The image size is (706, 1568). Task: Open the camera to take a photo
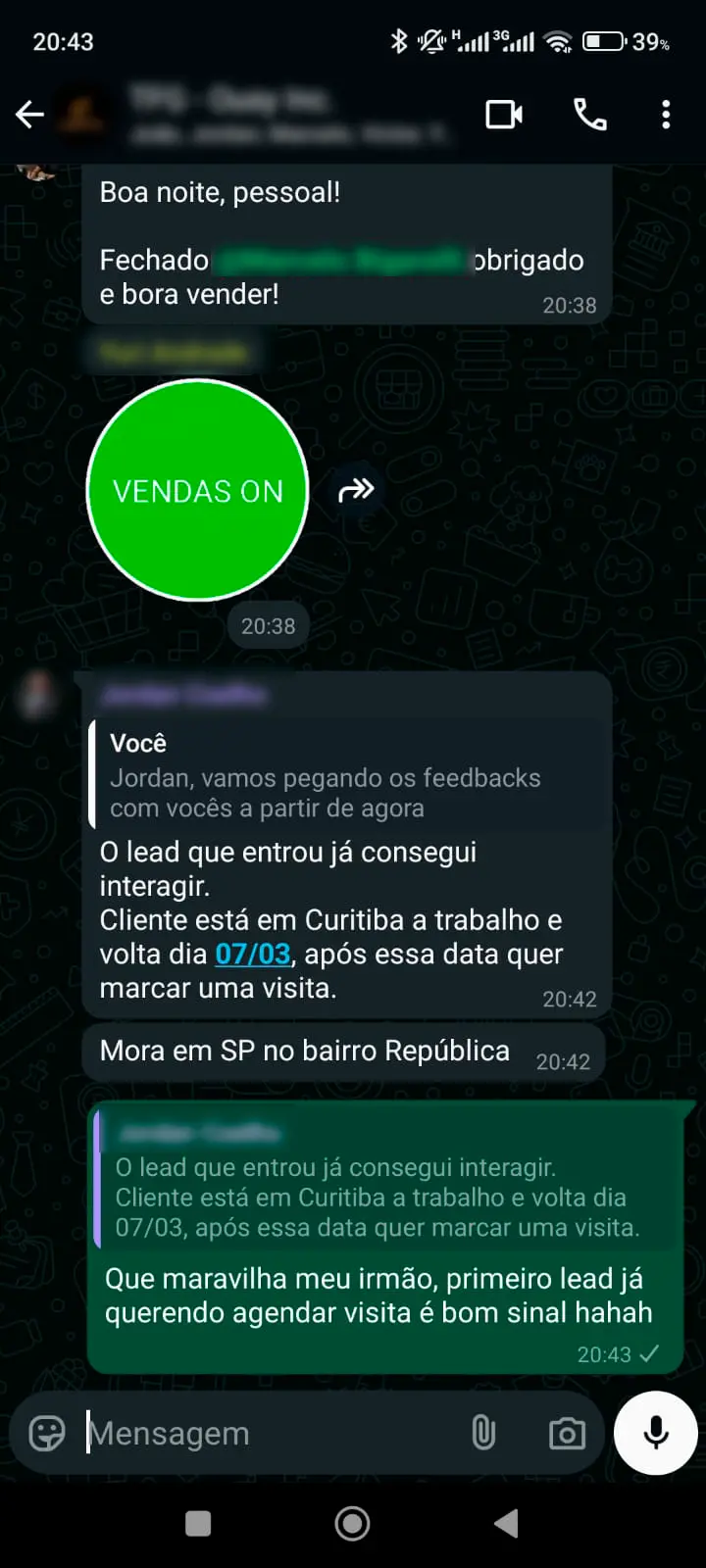pos(567,1433)
